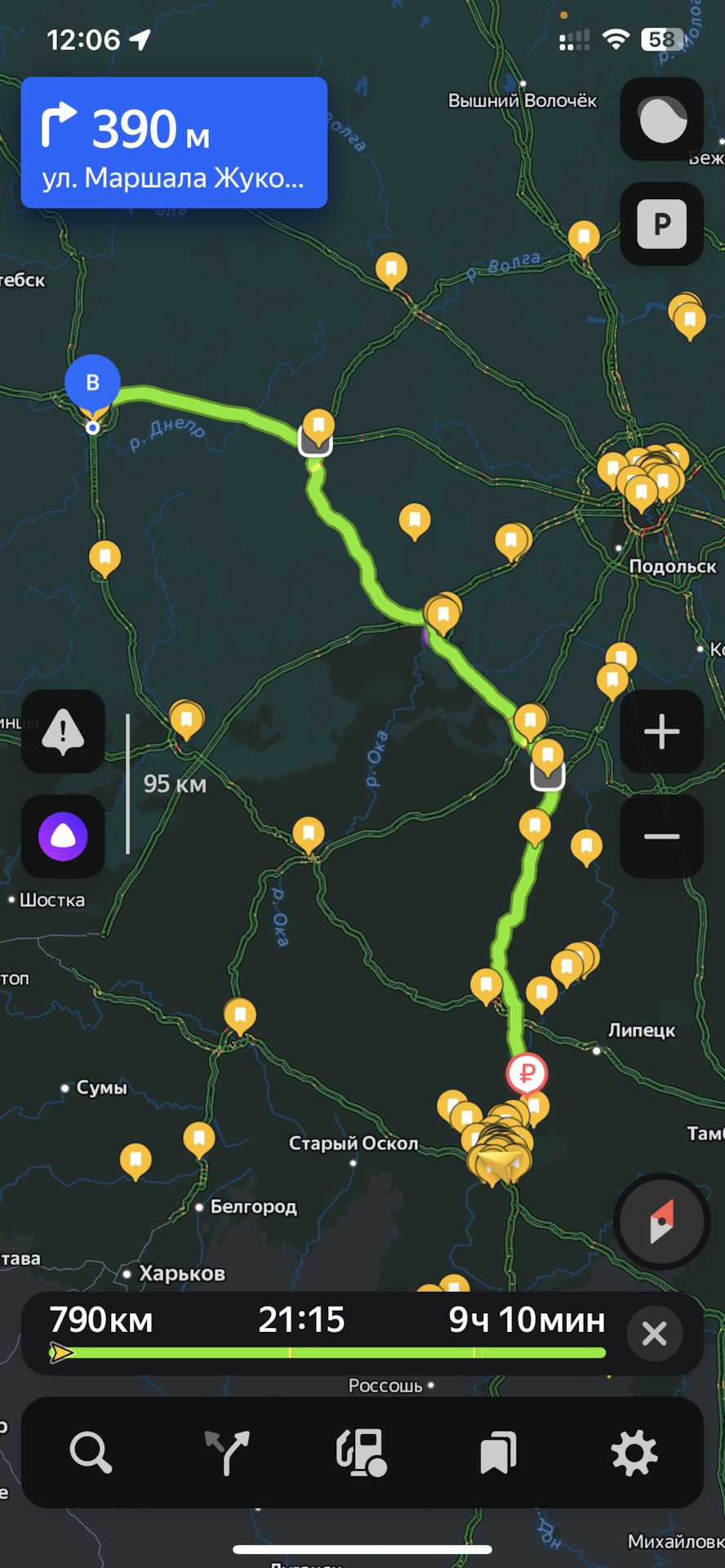
Task: Open the gas stations section
Action: [x=362, y=1453]
